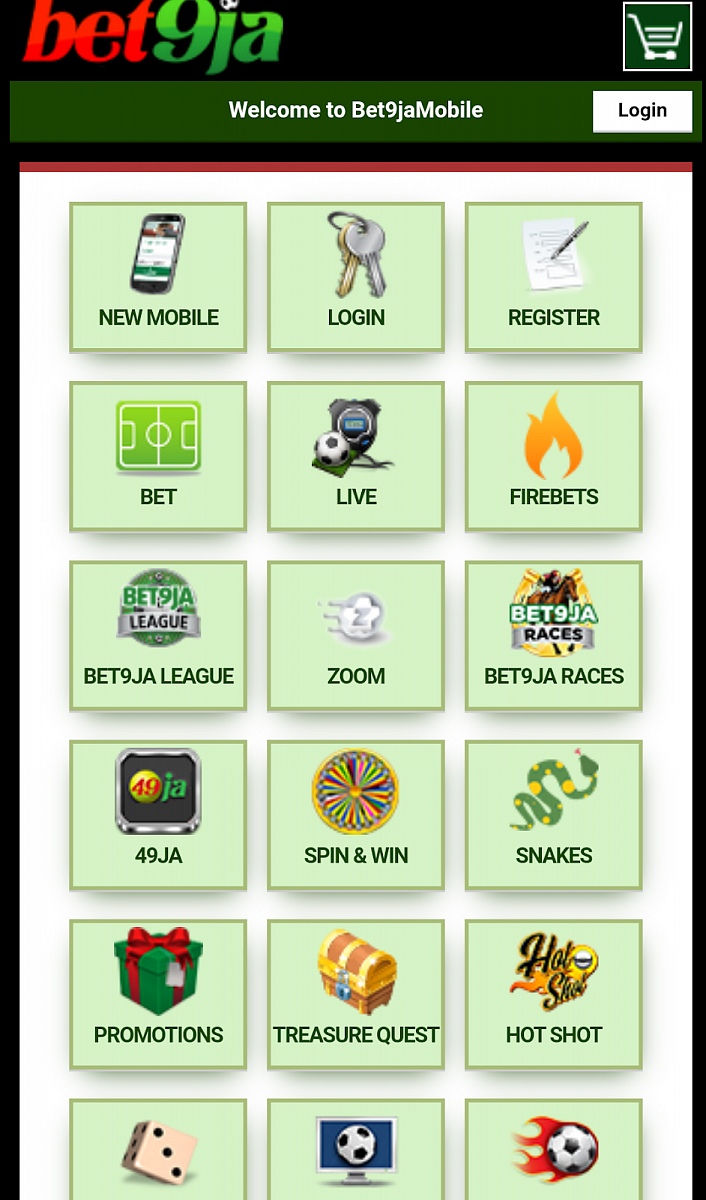Select the Login tile with keys
706x1200 pixels.
[x=356, y=277]
